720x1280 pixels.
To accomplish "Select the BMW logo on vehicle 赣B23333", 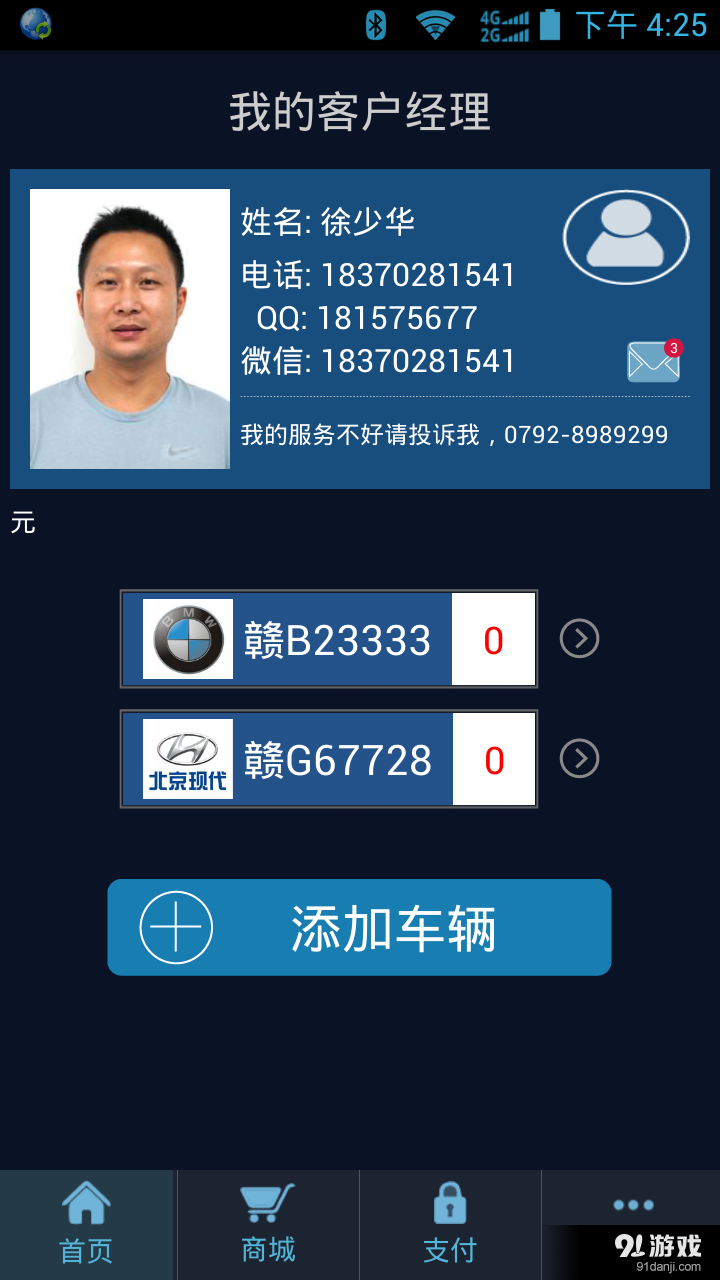I will coord(188,639).
